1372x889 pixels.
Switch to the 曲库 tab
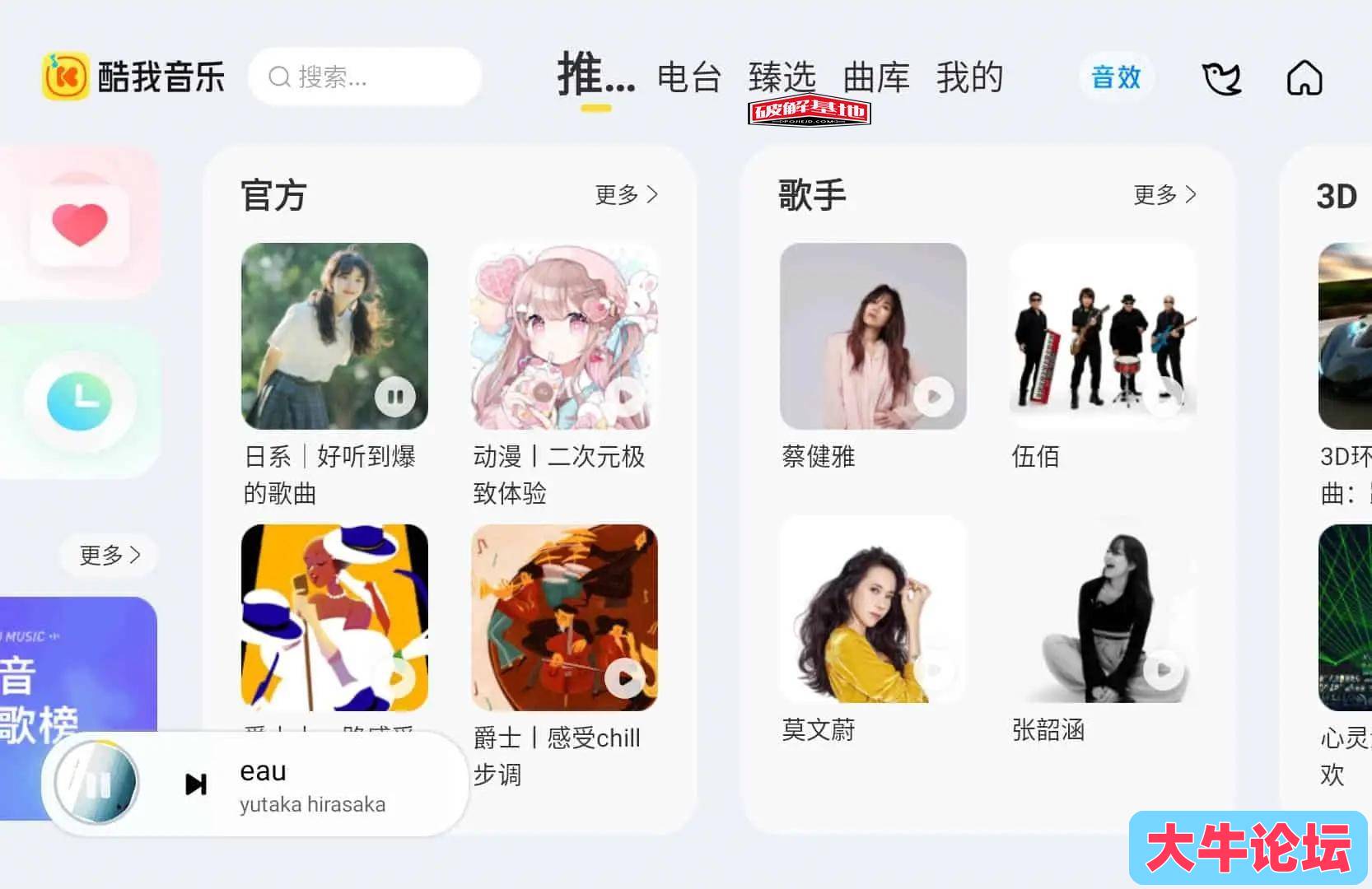pos(876,77)
